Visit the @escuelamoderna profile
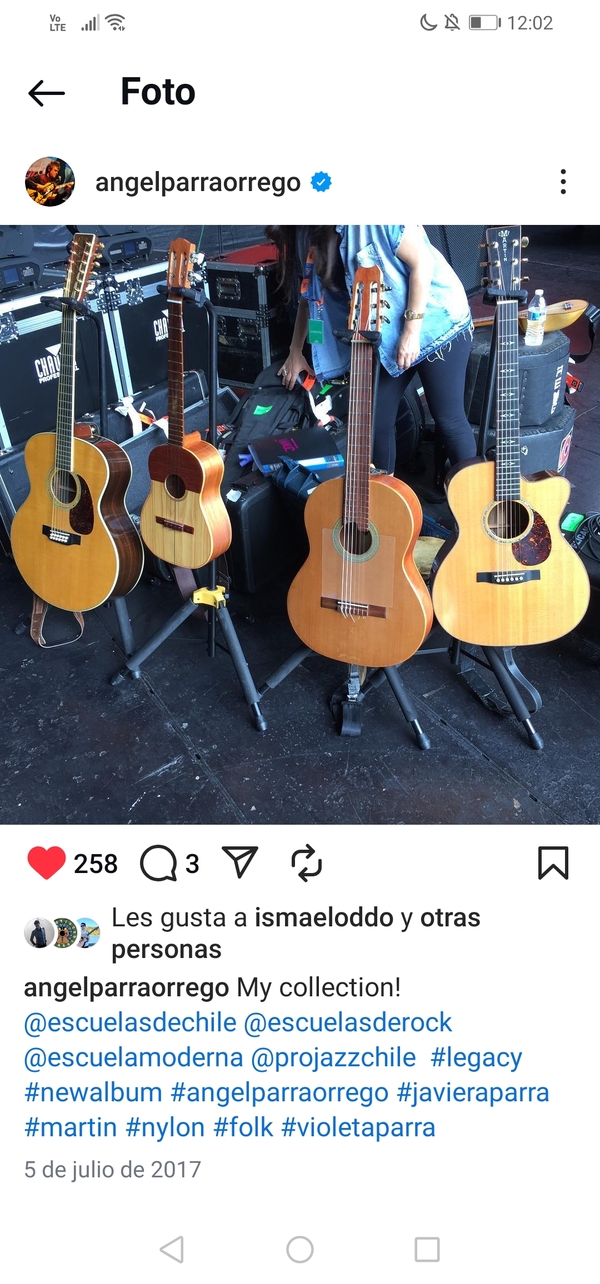The image size is (600, 1284). tap(134, 1058)
